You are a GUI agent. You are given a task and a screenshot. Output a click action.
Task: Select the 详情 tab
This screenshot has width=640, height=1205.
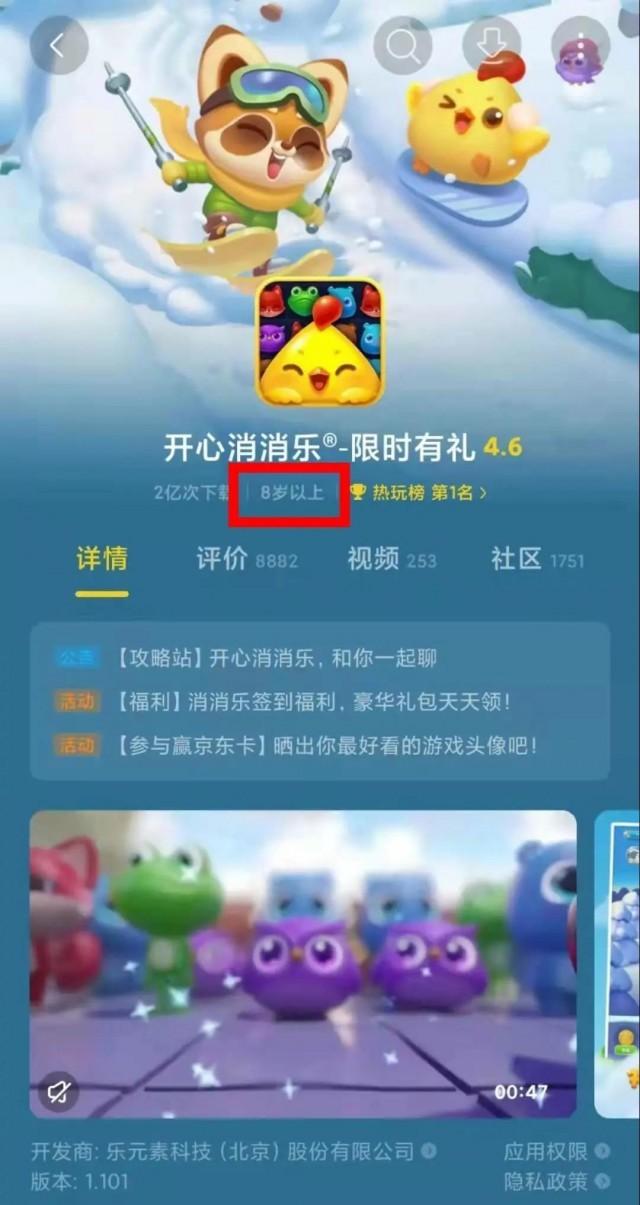click(x=102, y=559)
